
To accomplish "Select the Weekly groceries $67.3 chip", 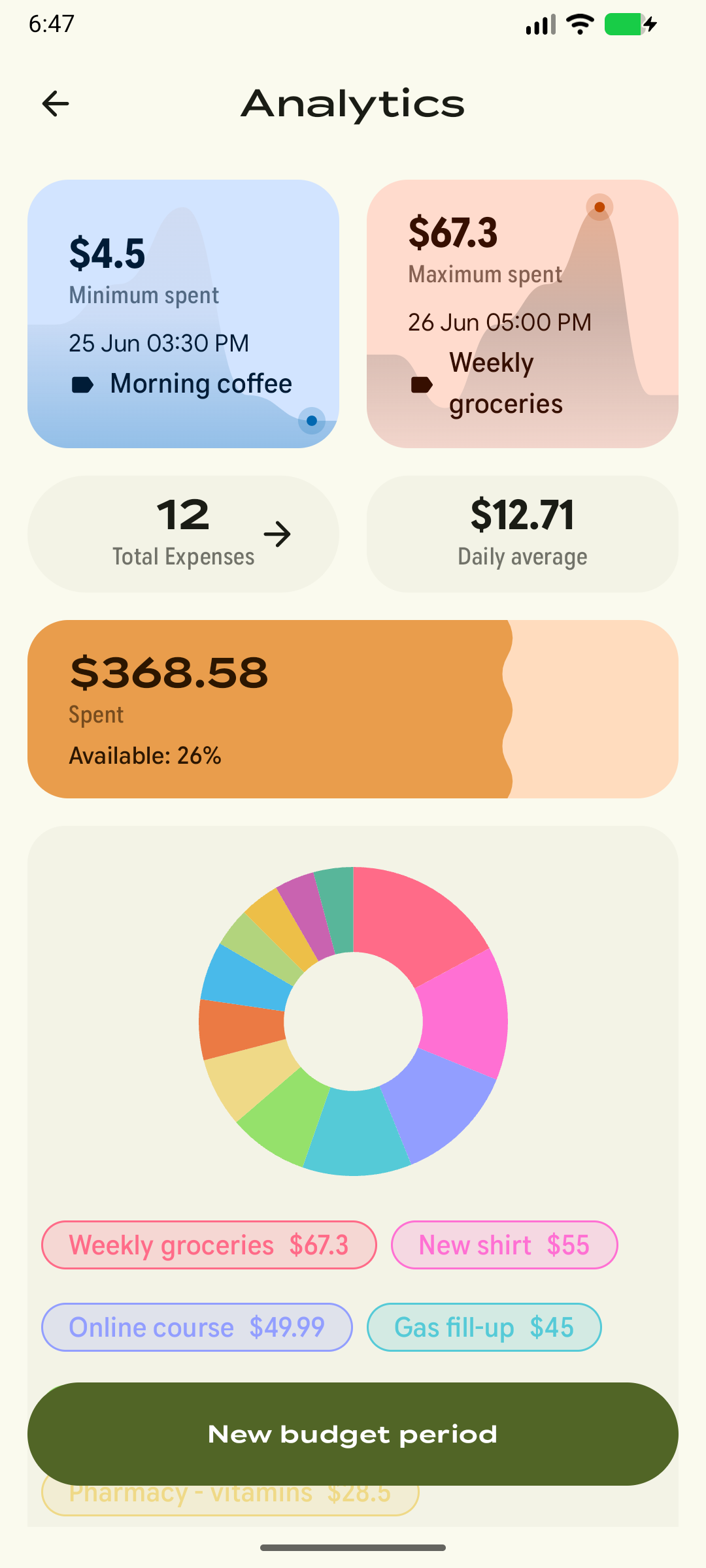I will click(209, 1245).
